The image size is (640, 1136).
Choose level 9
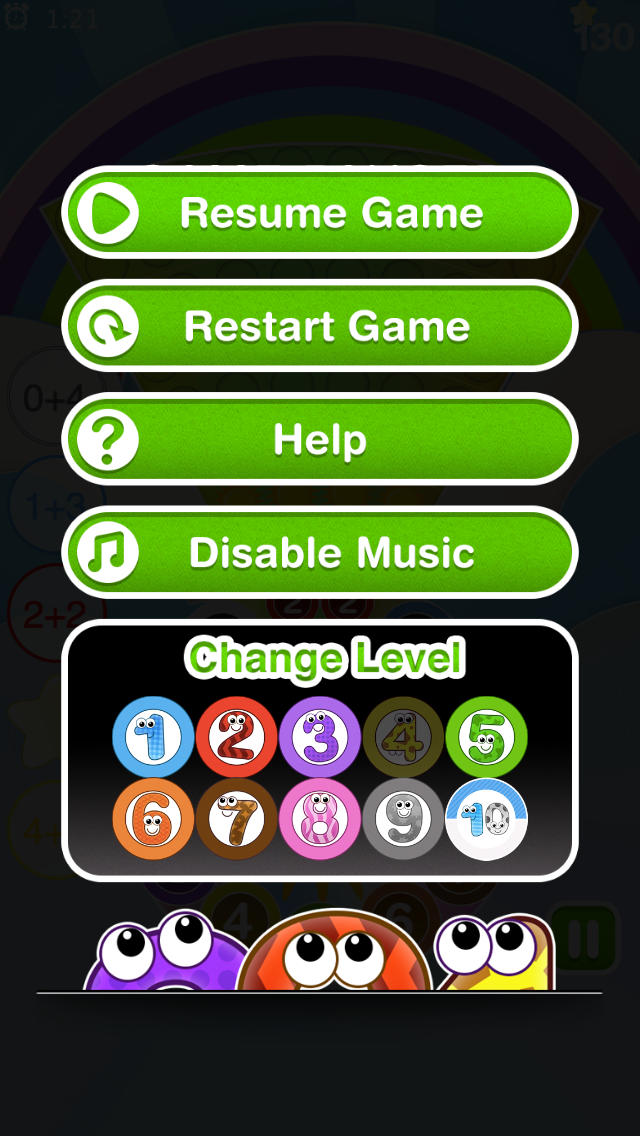pos(403,819)
